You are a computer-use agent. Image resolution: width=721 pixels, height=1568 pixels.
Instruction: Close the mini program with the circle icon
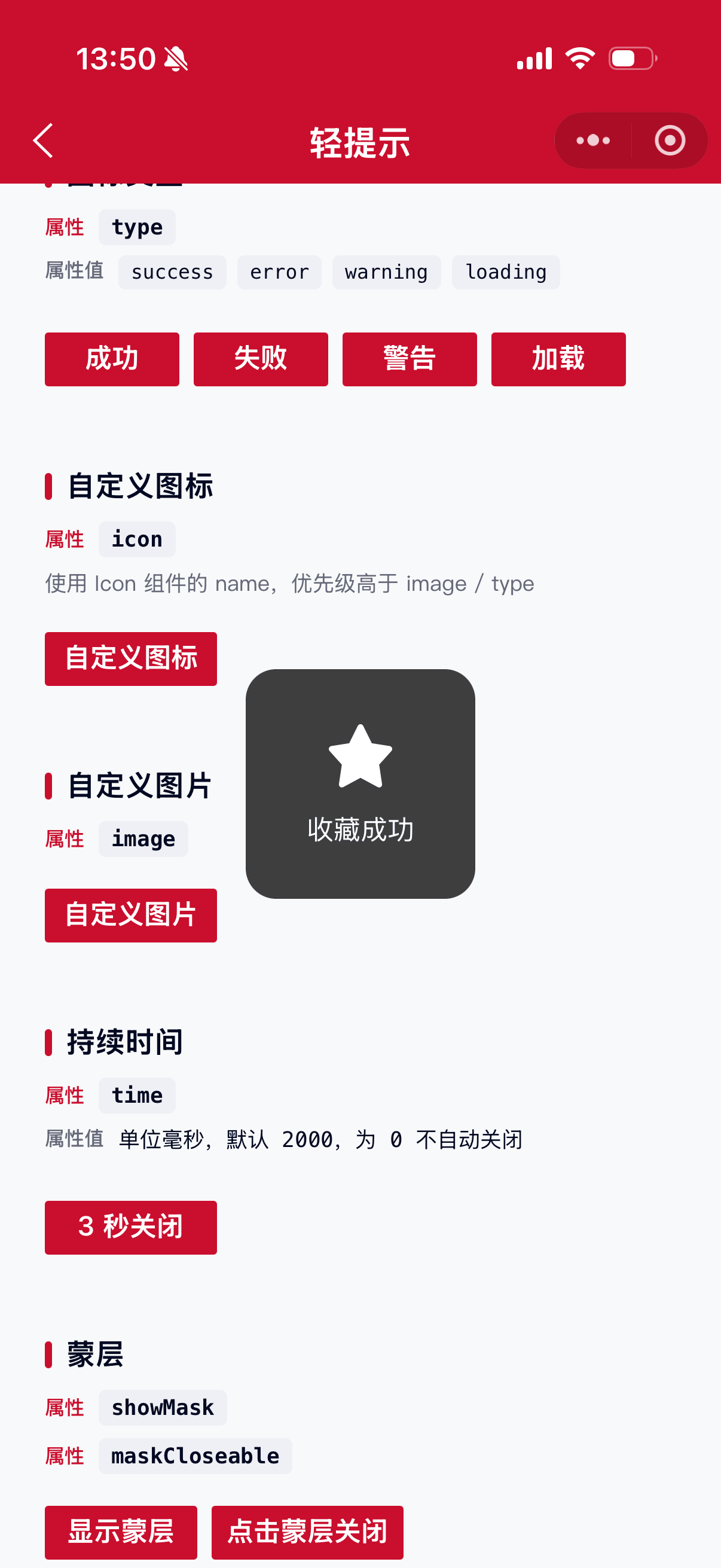(670, 141)
